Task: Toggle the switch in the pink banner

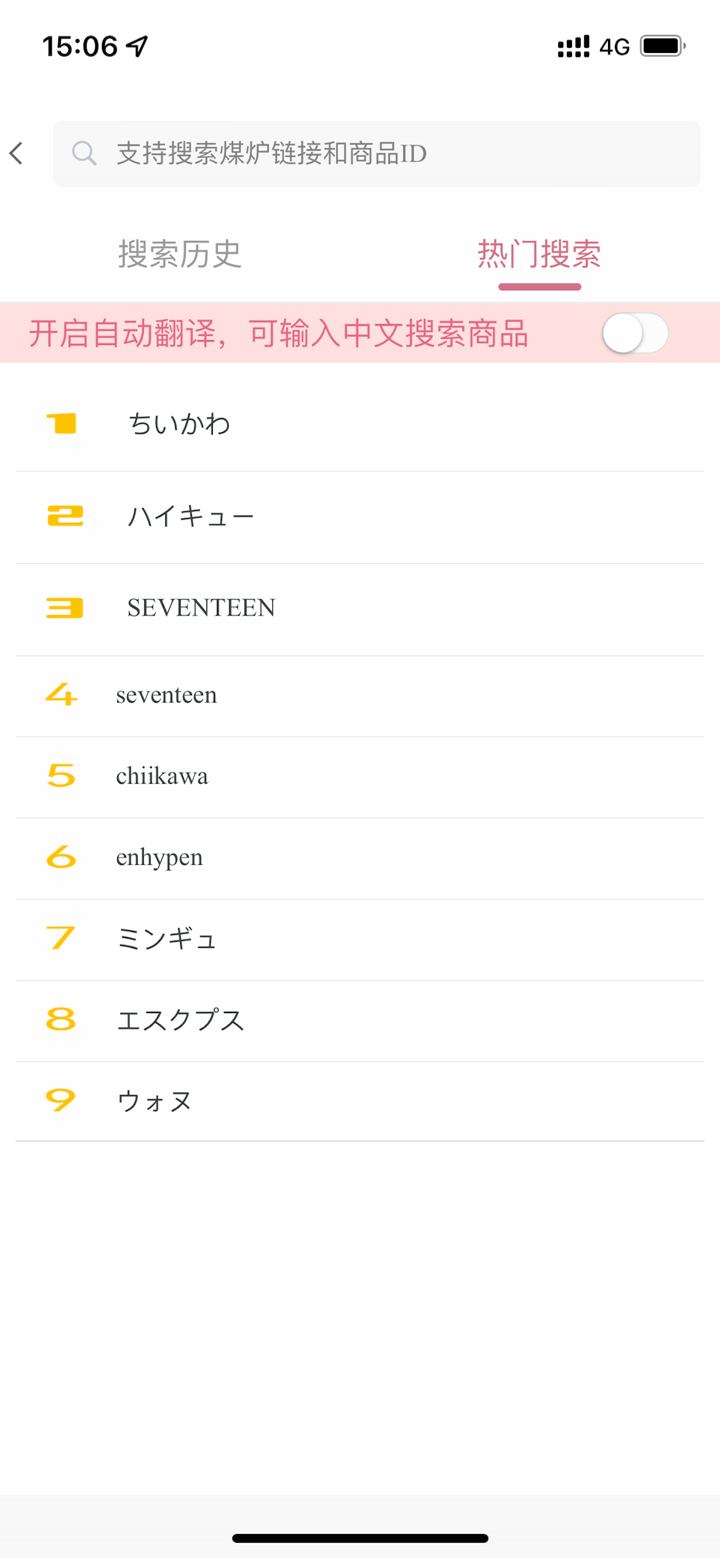Action: click(634, 333)
